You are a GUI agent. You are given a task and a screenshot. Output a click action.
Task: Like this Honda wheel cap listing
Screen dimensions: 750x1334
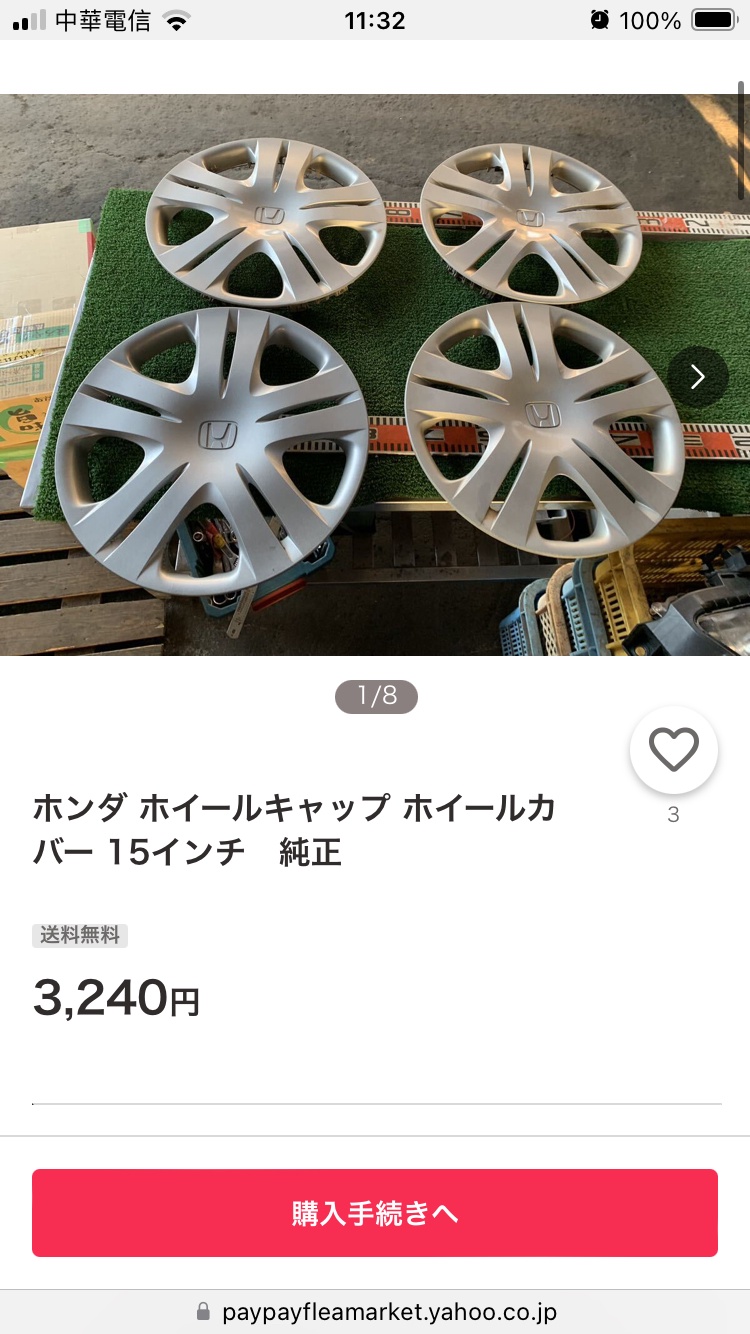pyautogui.click(x=673, y=749)
